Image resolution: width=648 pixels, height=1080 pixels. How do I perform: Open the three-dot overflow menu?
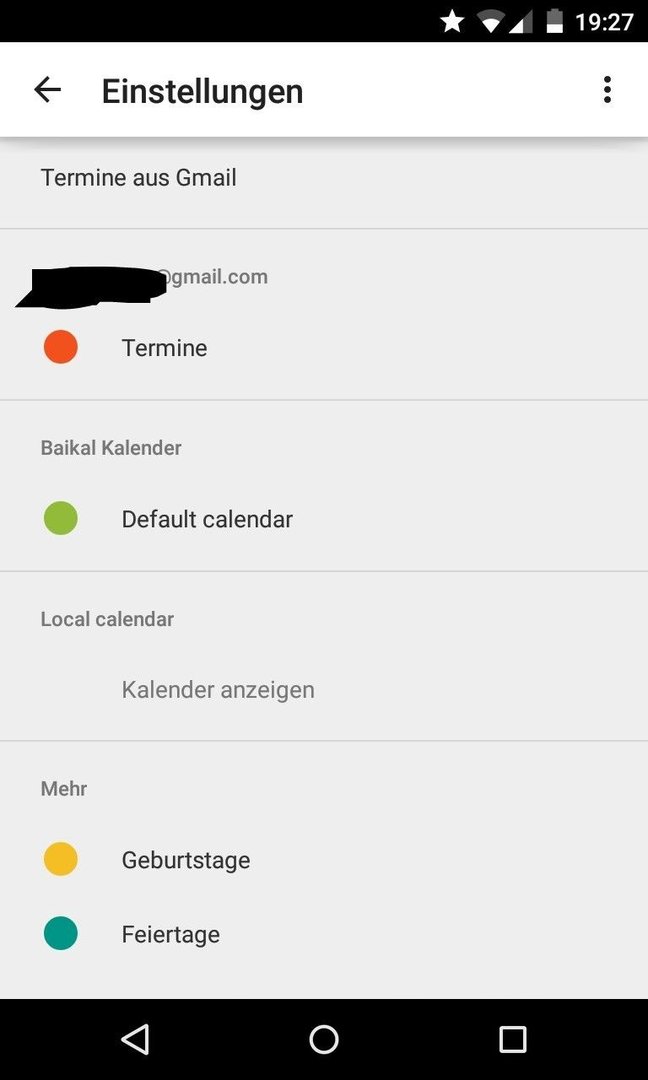click(x=607, y=90)
